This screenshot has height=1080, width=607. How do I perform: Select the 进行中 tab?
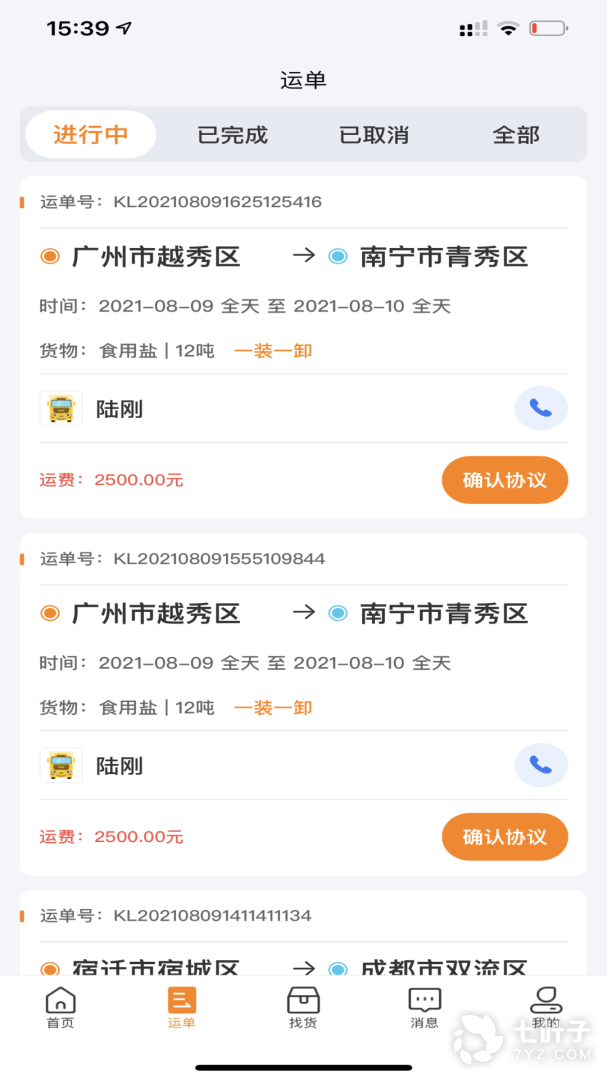(x=91, y=135)
